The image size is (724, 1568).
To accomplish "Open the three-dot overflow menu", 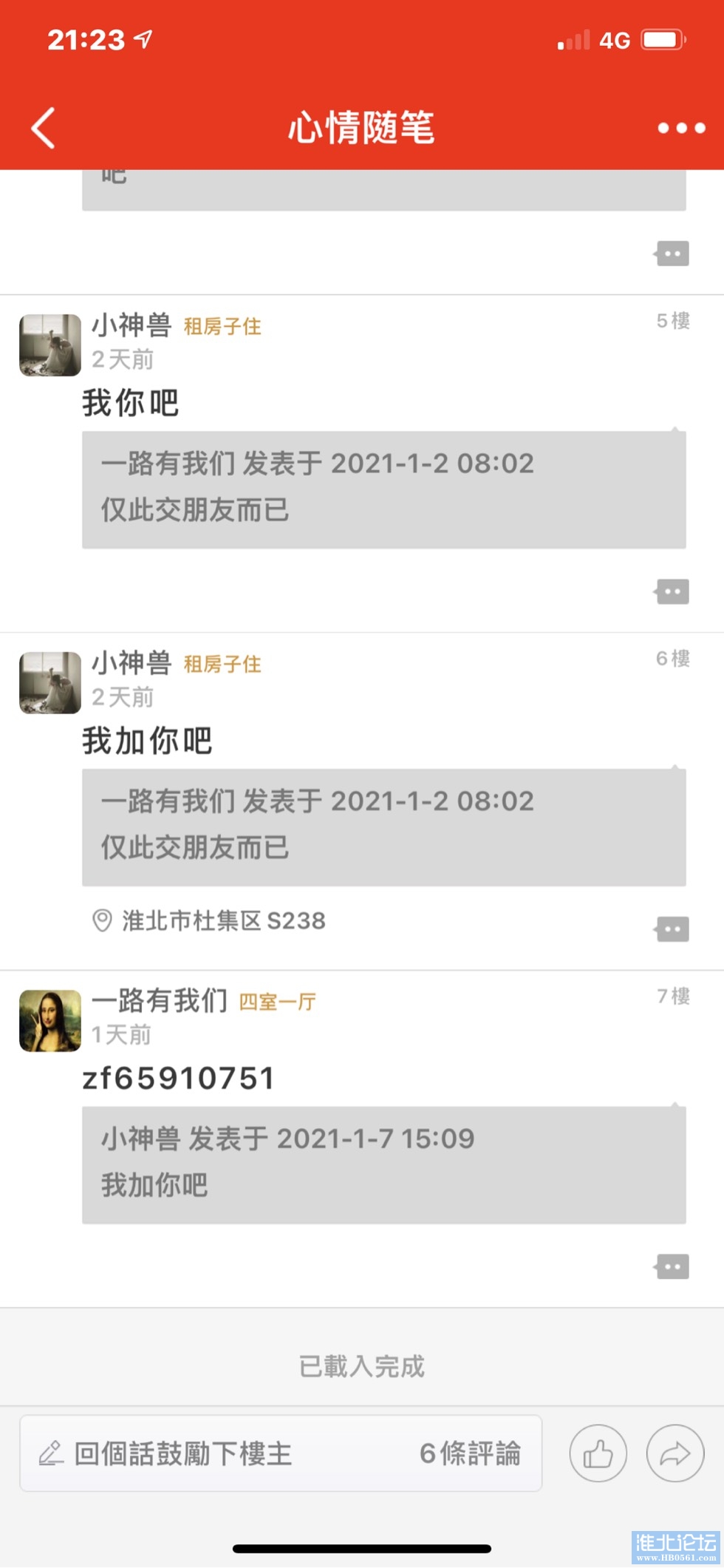I will point(681,128).
